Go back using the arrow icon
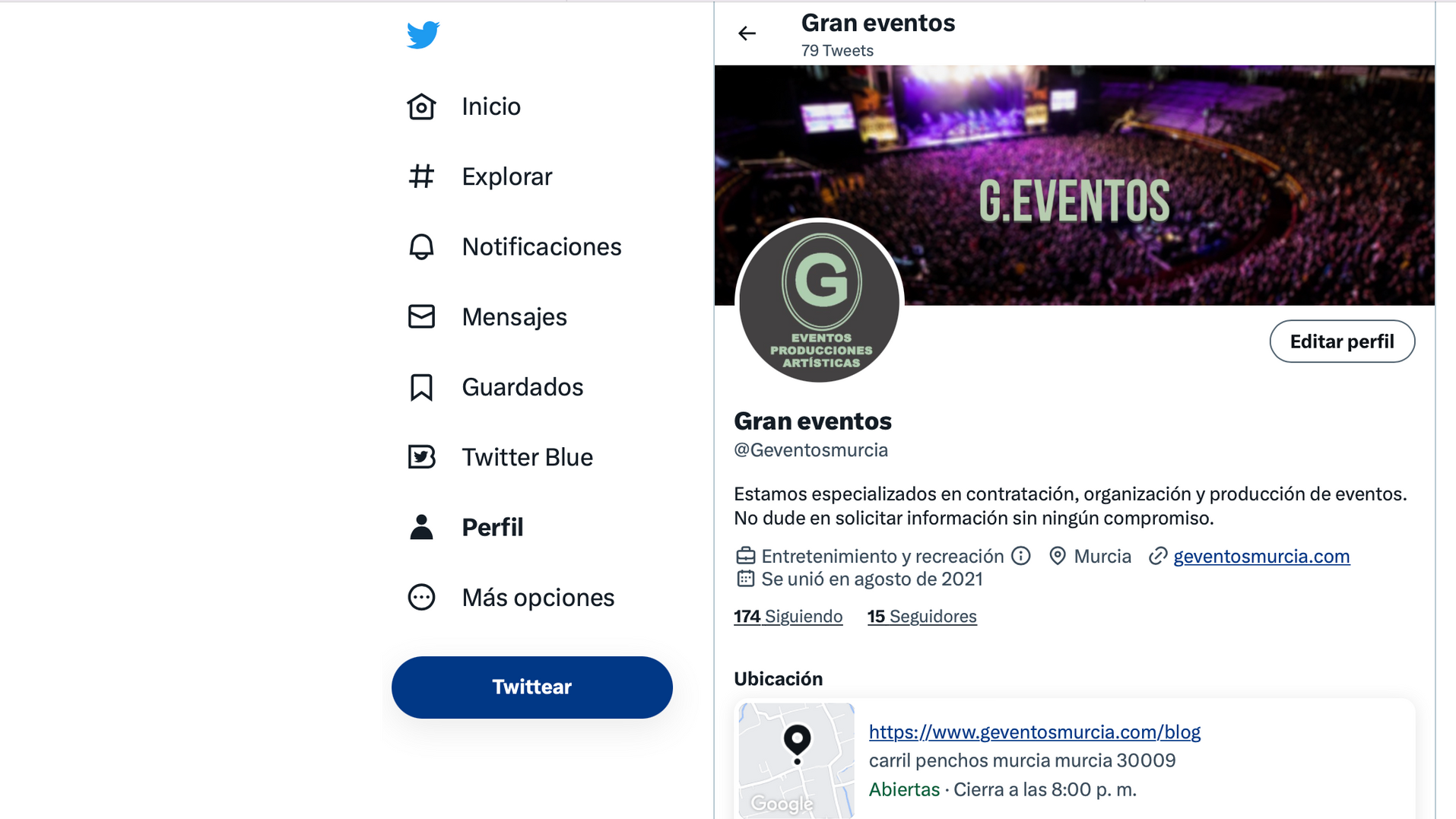Image resolution: width=1456 pixels, height=819 pixels. [747, 33]
